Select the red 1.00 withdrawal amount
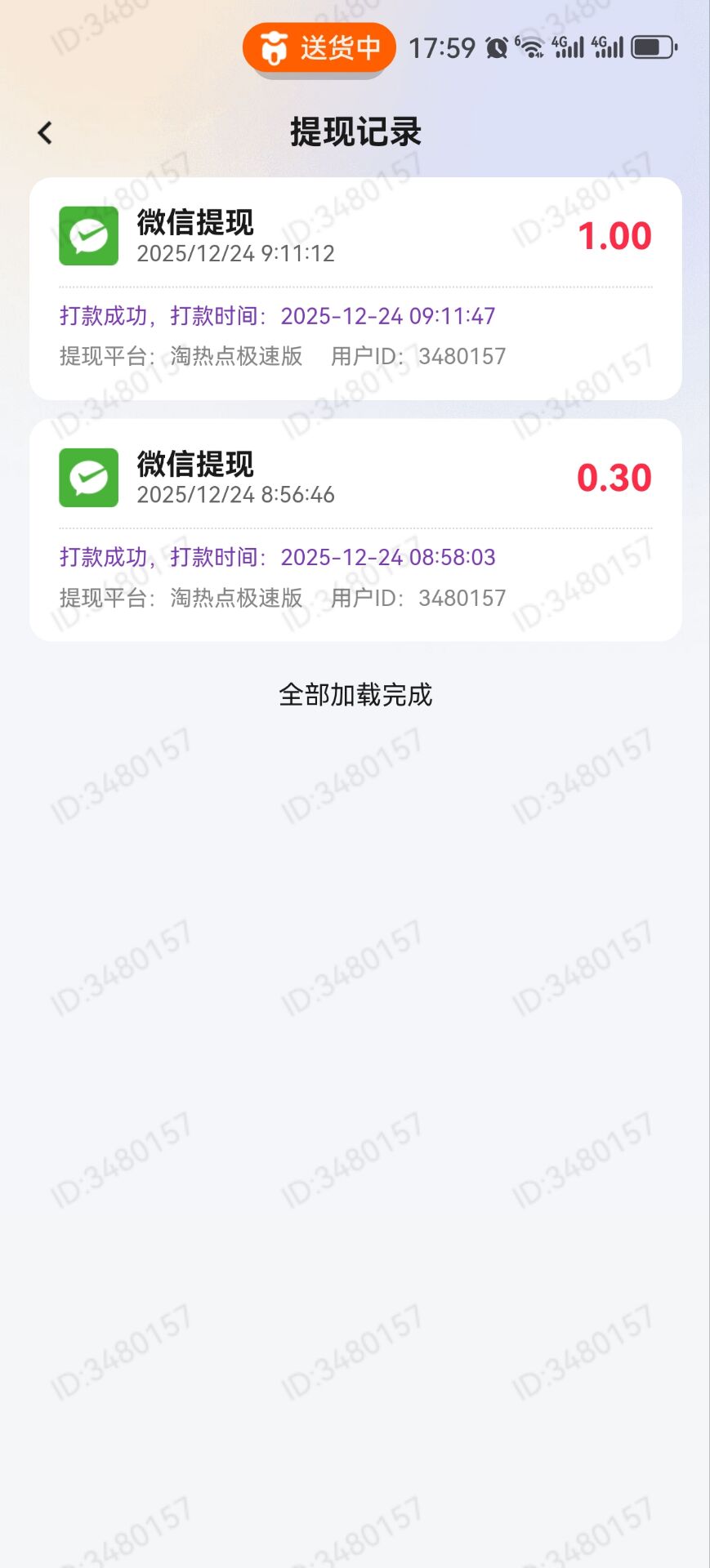This screenshot has height=1568, width=710. tap(615, 236)
